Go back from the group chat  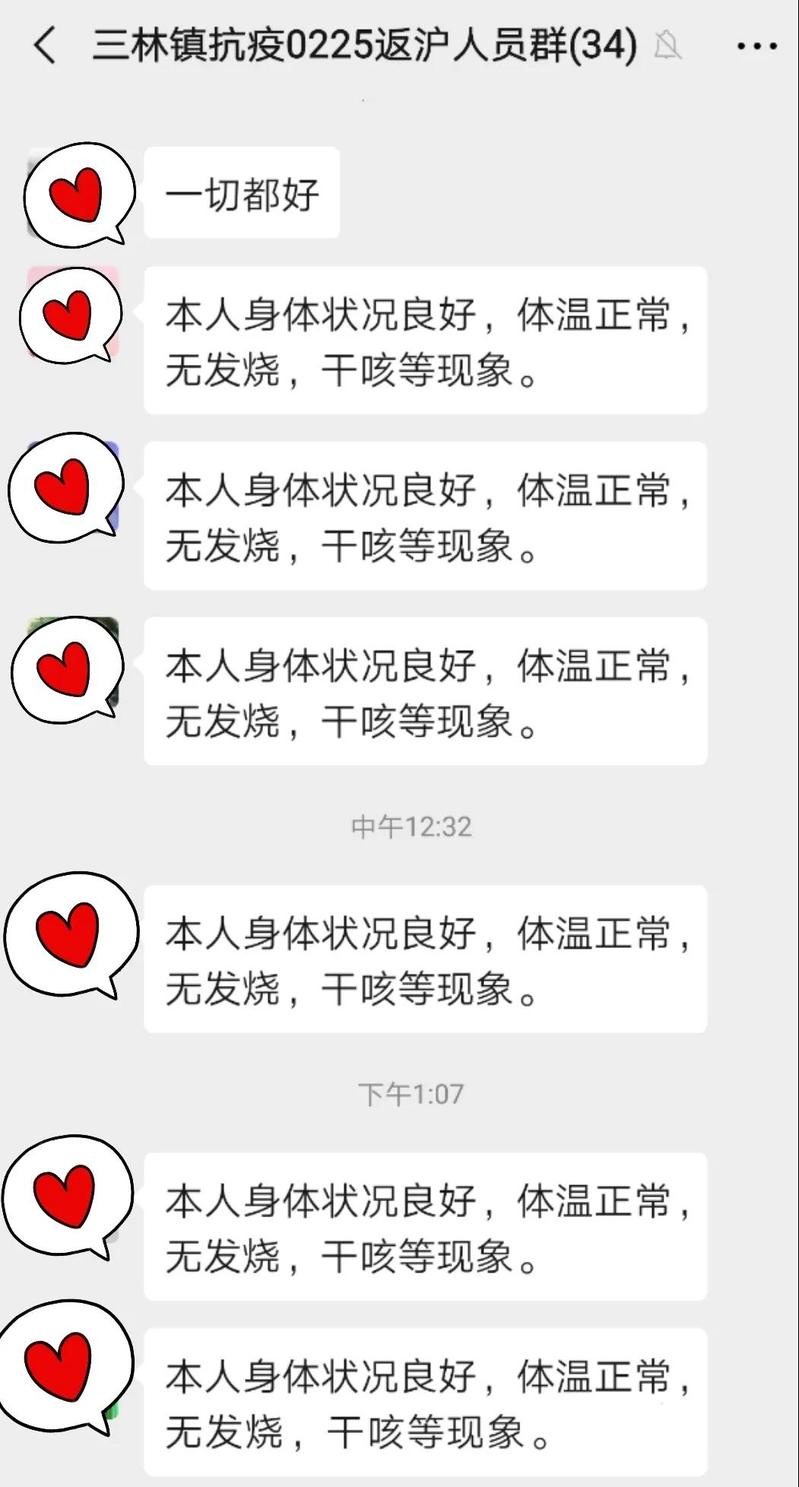coord(45,46)
